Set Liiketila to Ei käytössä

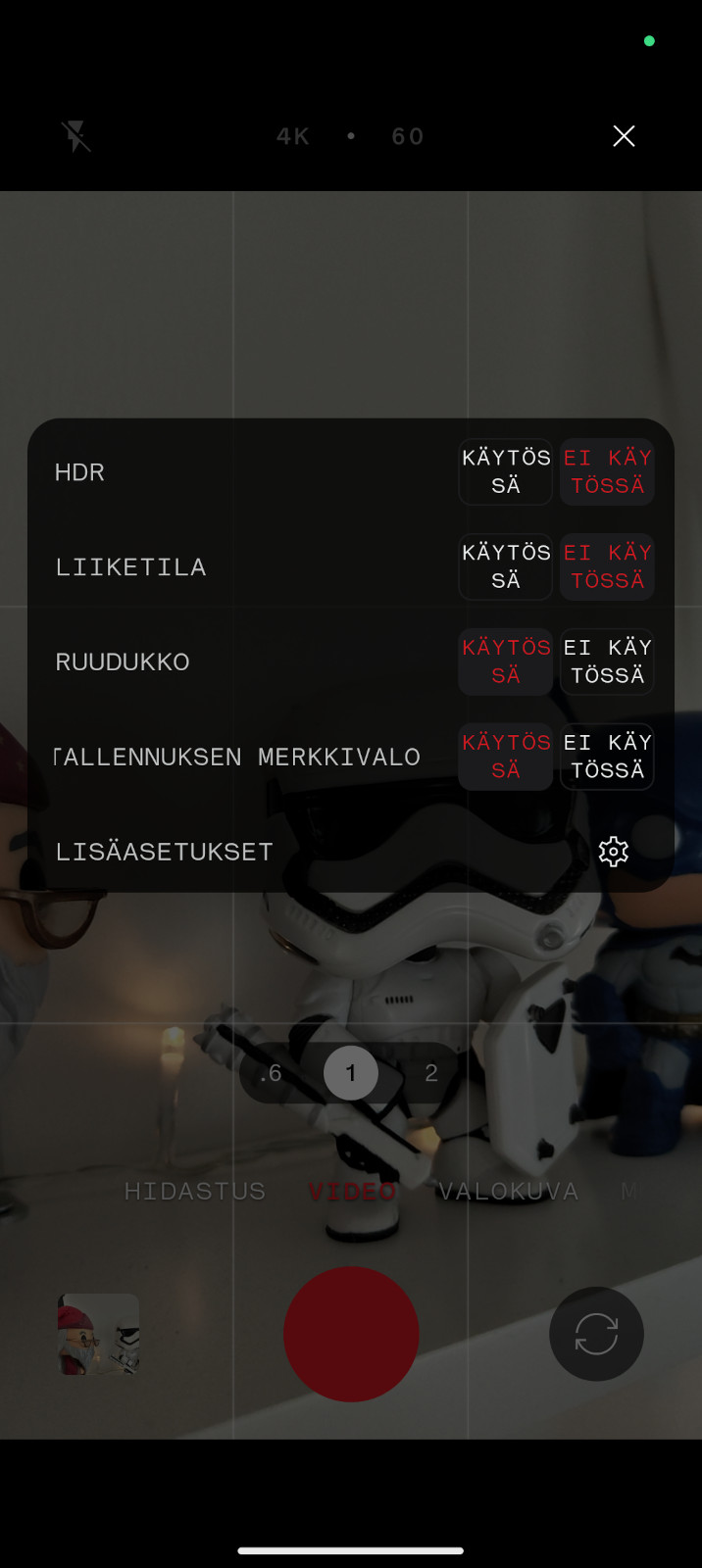tap(607, 566)
